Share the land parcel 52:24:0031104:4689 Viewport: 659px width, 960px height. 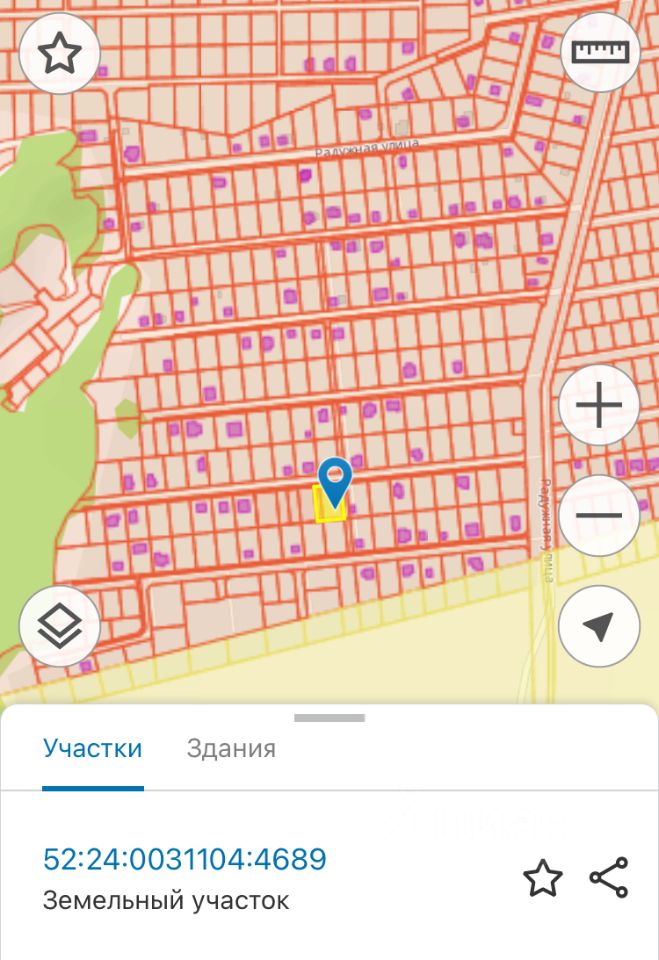pyautogui.click(x=608, y=878)
